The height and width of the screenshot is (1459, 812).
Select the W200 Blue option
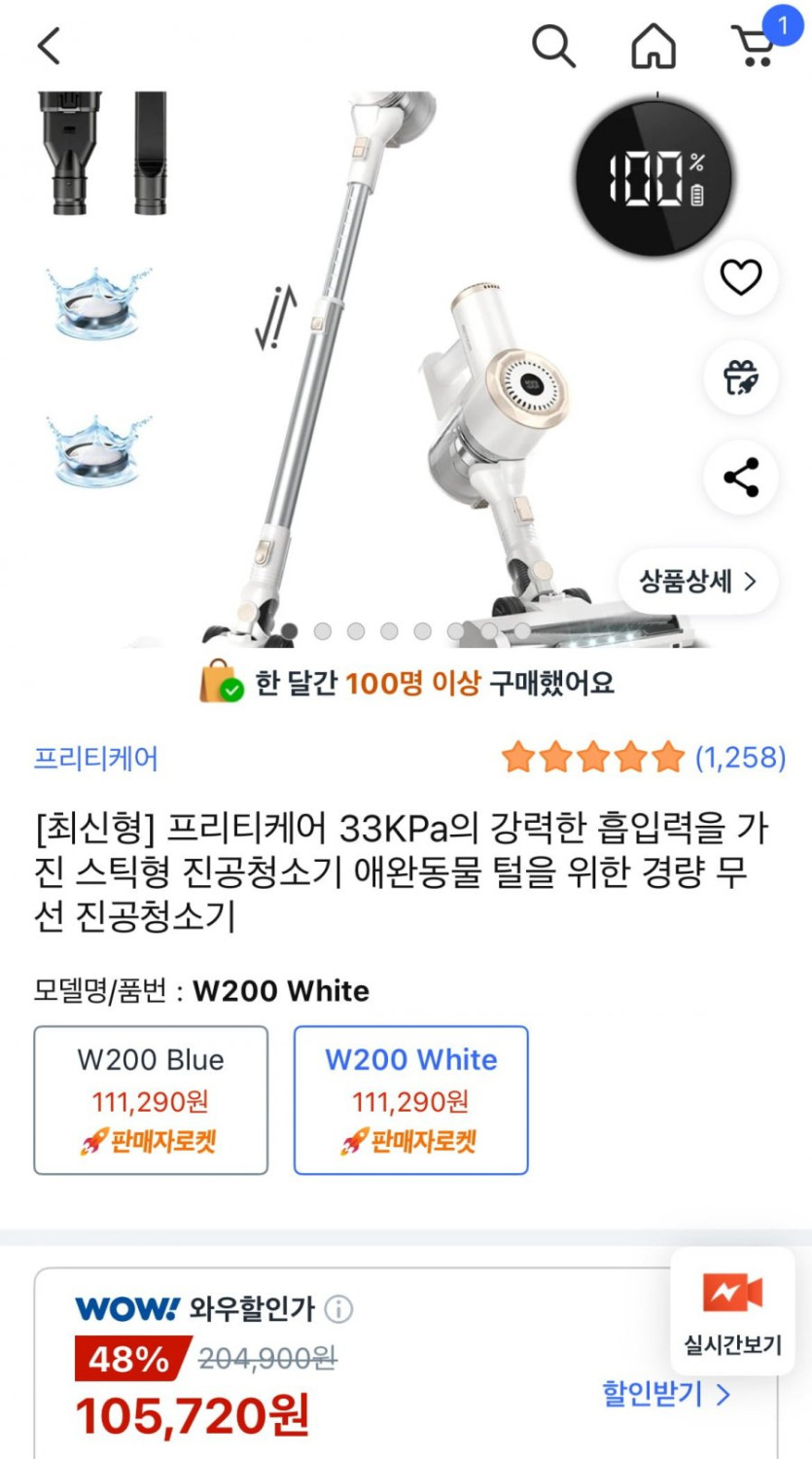151,1099
